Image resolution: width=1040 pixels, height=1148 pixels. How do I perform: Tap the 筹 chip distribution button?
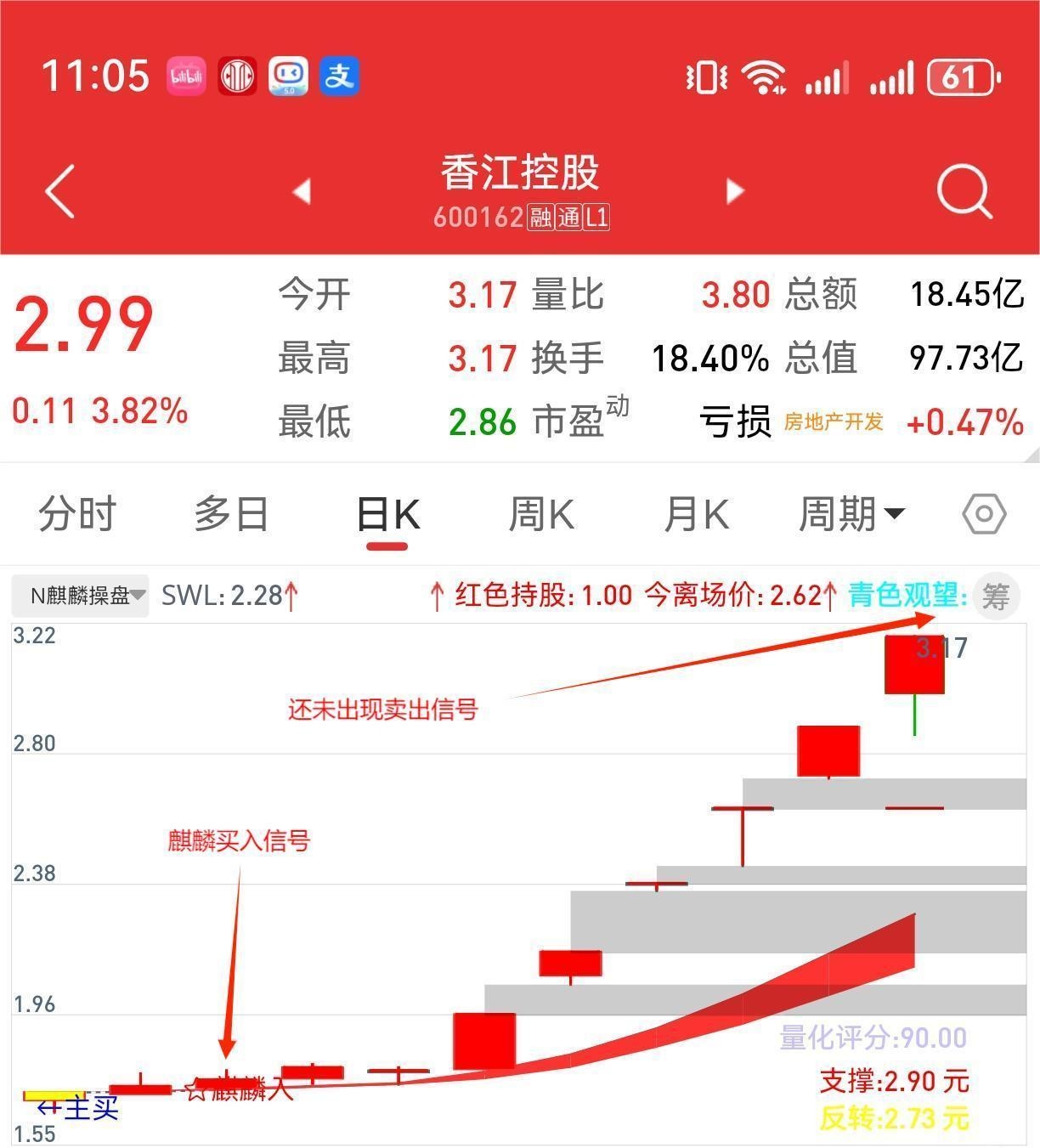tap(995, 596)
